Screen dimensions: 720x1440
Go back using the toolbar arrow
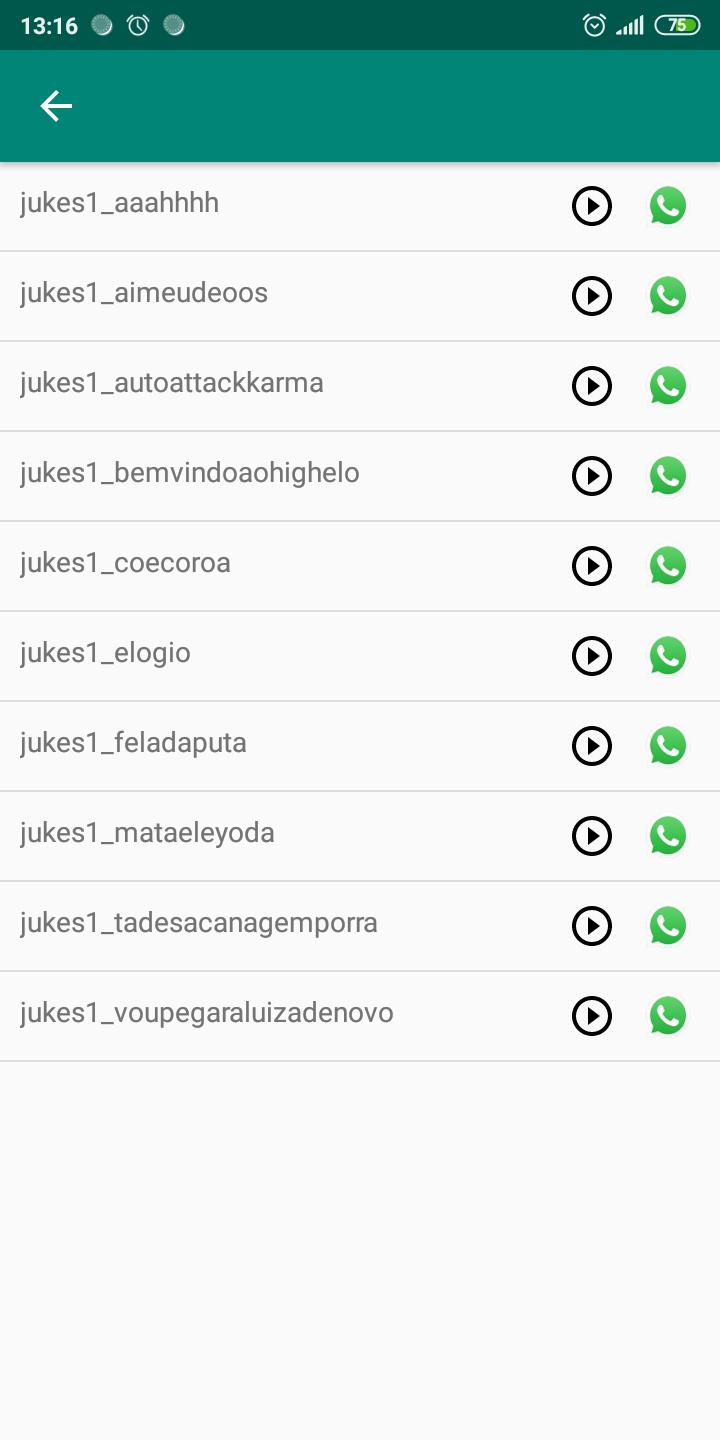(x=56, y=106)
